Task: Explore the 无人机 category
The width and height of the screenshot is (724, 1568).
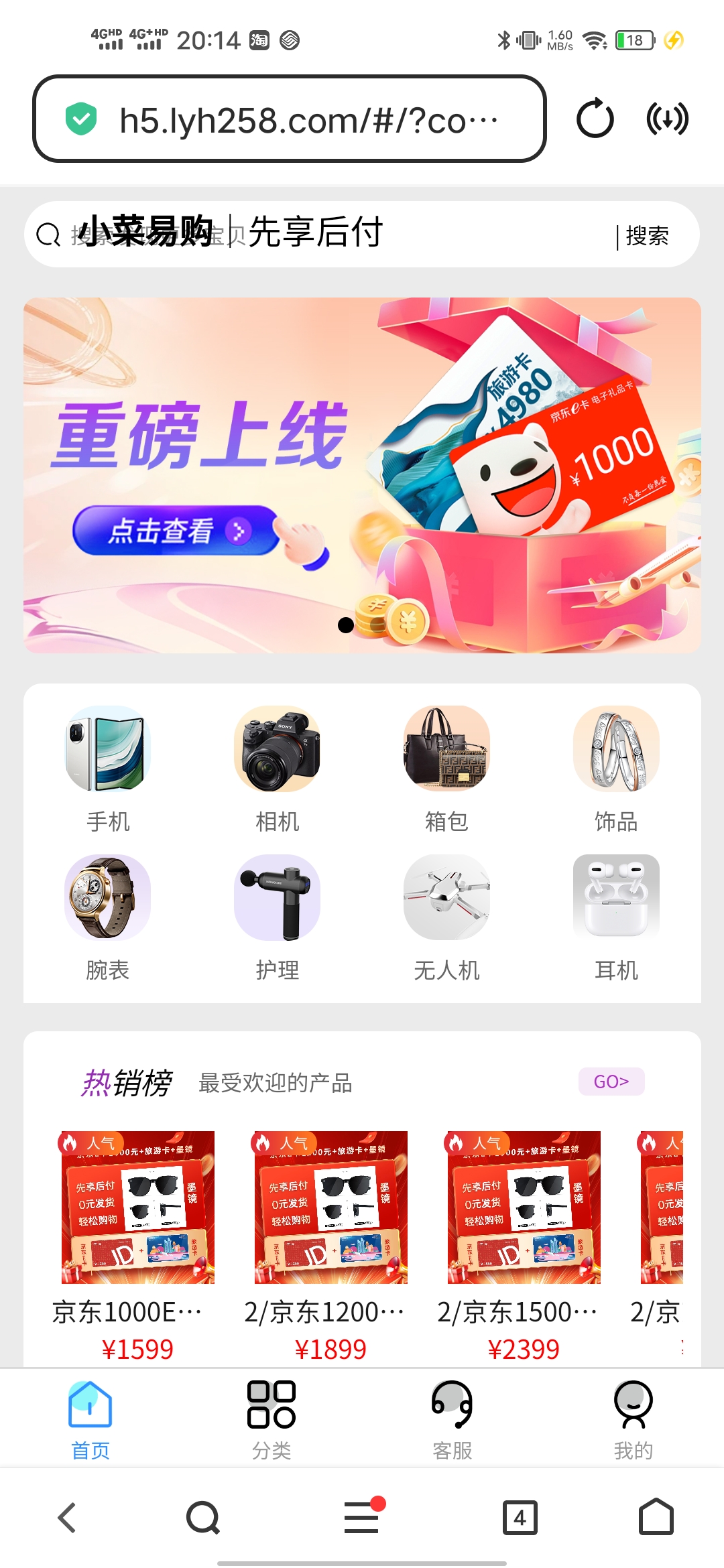Action: [x=446, y=917]
